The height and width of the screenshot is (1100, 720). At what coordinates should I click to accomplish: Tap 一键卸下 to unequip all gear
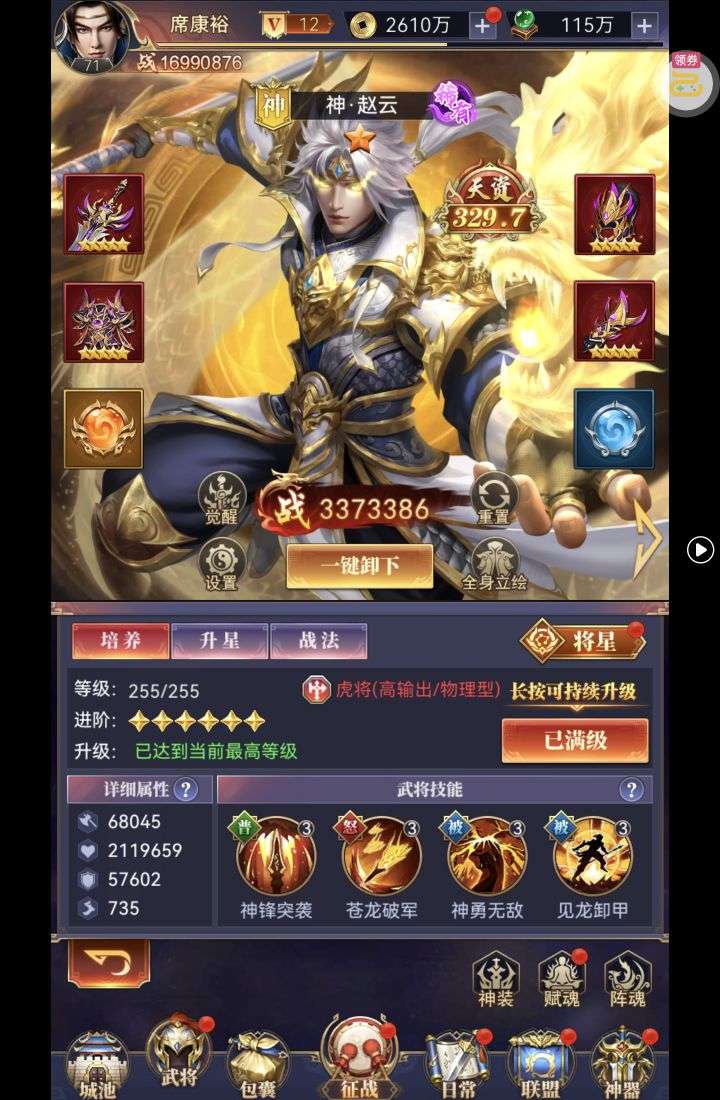point(359,566)
